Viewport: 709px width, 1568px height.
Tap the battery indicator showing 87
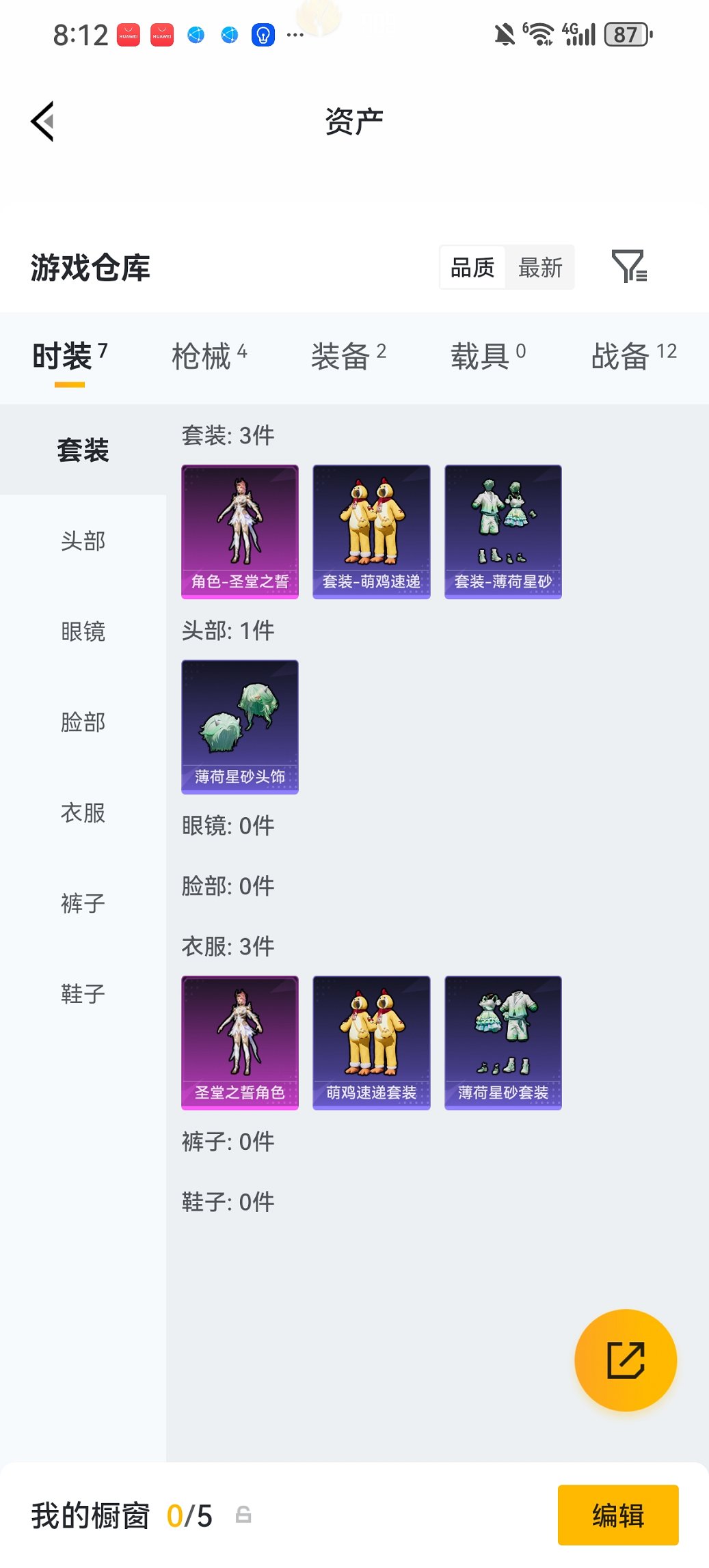(x=627, y=32)
